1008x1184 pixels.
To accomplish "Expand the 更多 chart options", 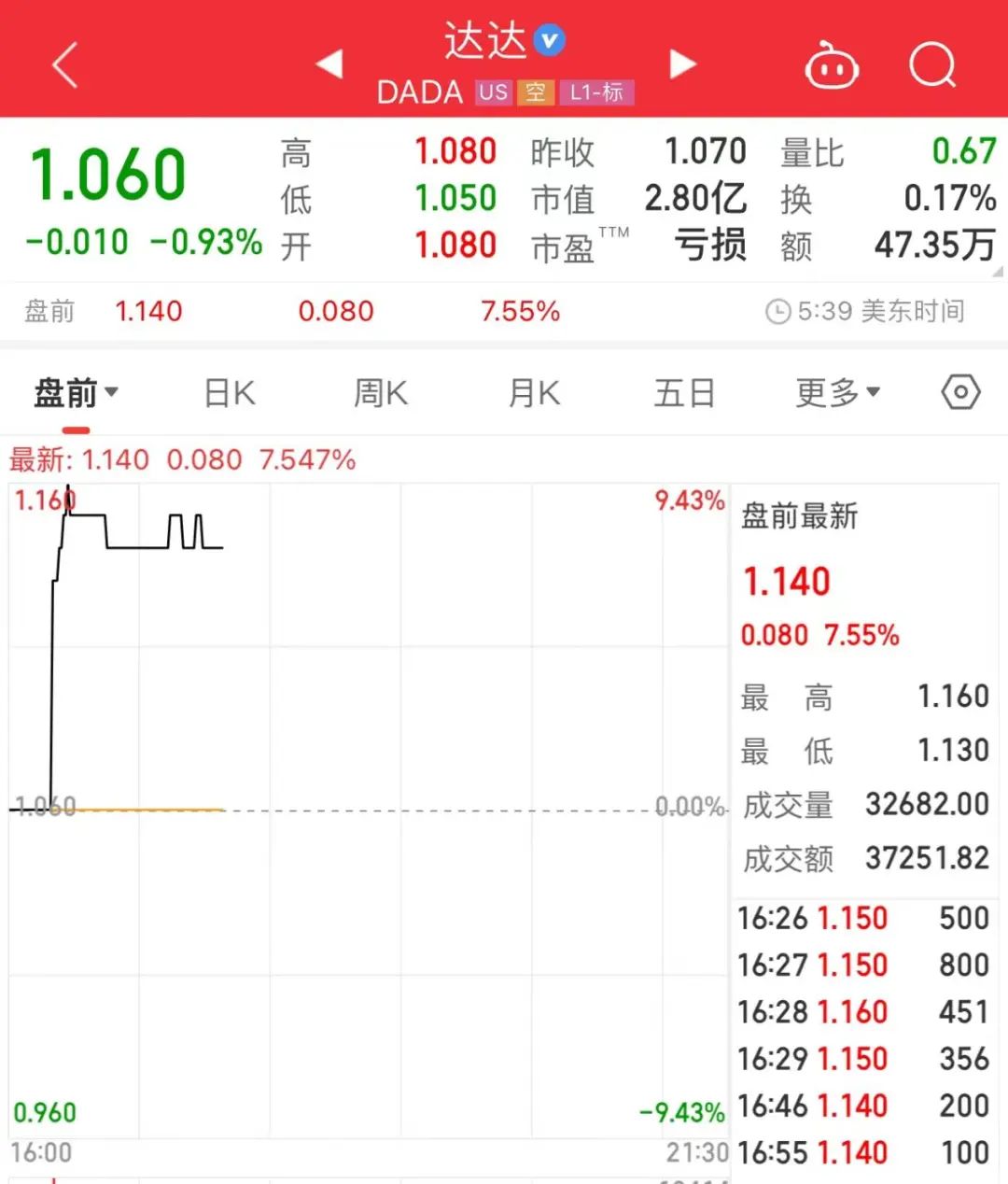I will (837, 393).
